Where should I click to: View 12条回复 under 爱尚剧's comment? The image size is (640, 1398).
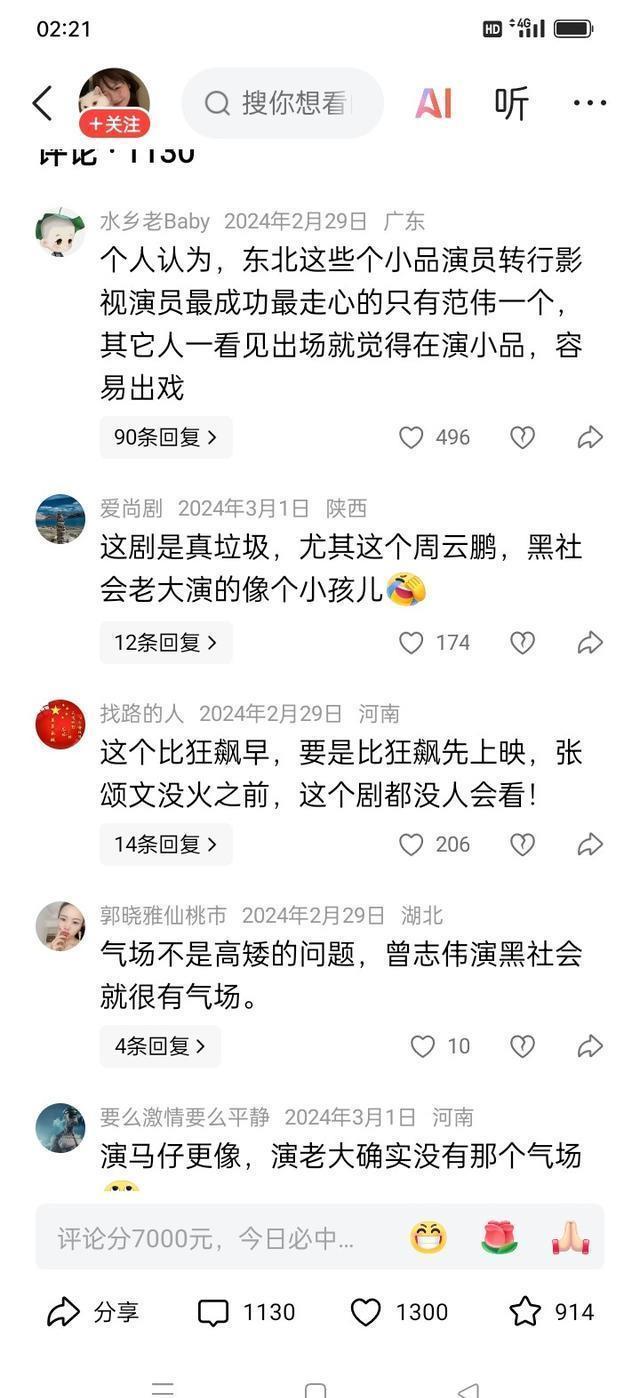[165, 642]
